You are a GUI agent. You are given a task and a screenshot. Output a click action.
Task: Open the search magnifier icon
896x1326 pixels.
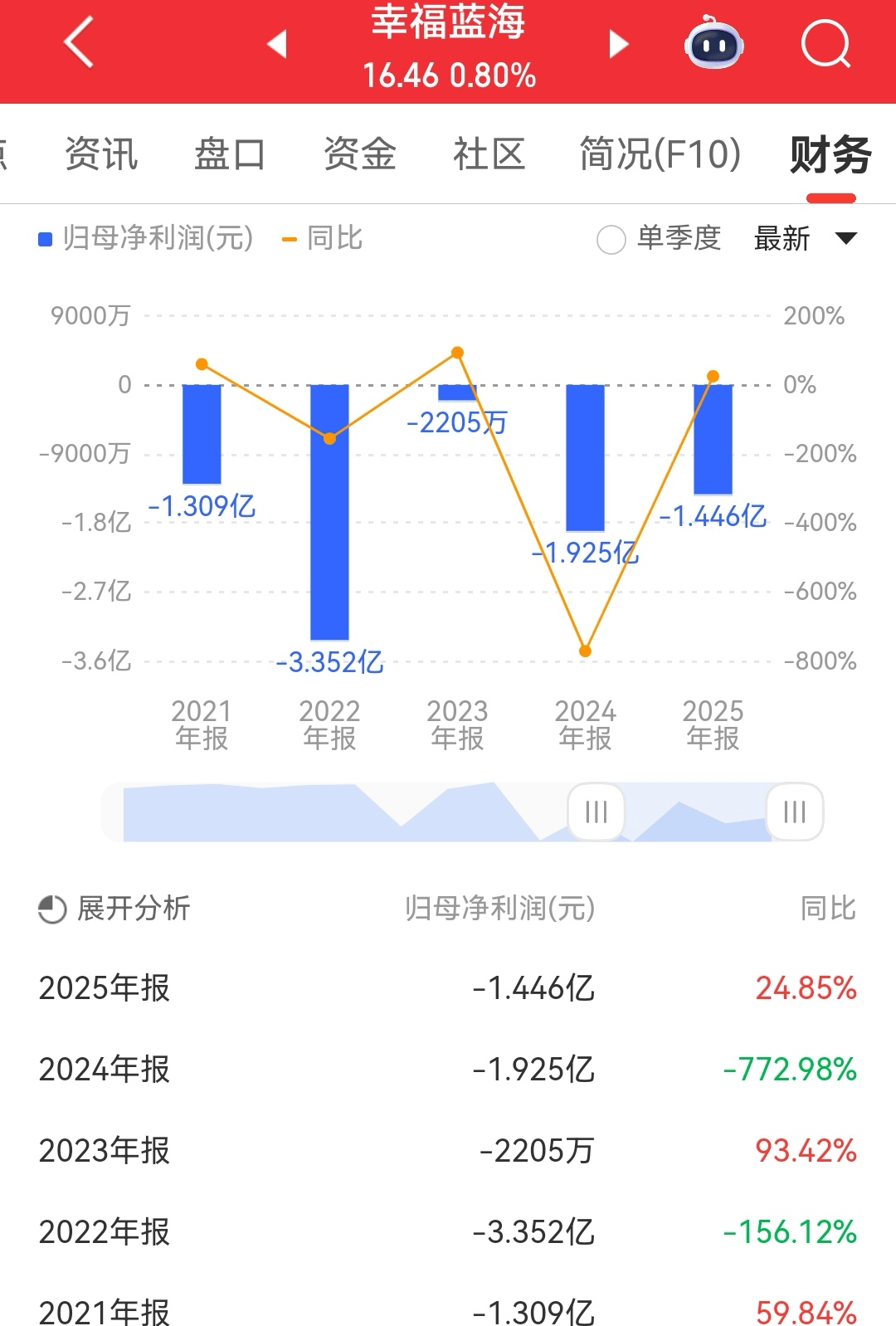point(825,43)
